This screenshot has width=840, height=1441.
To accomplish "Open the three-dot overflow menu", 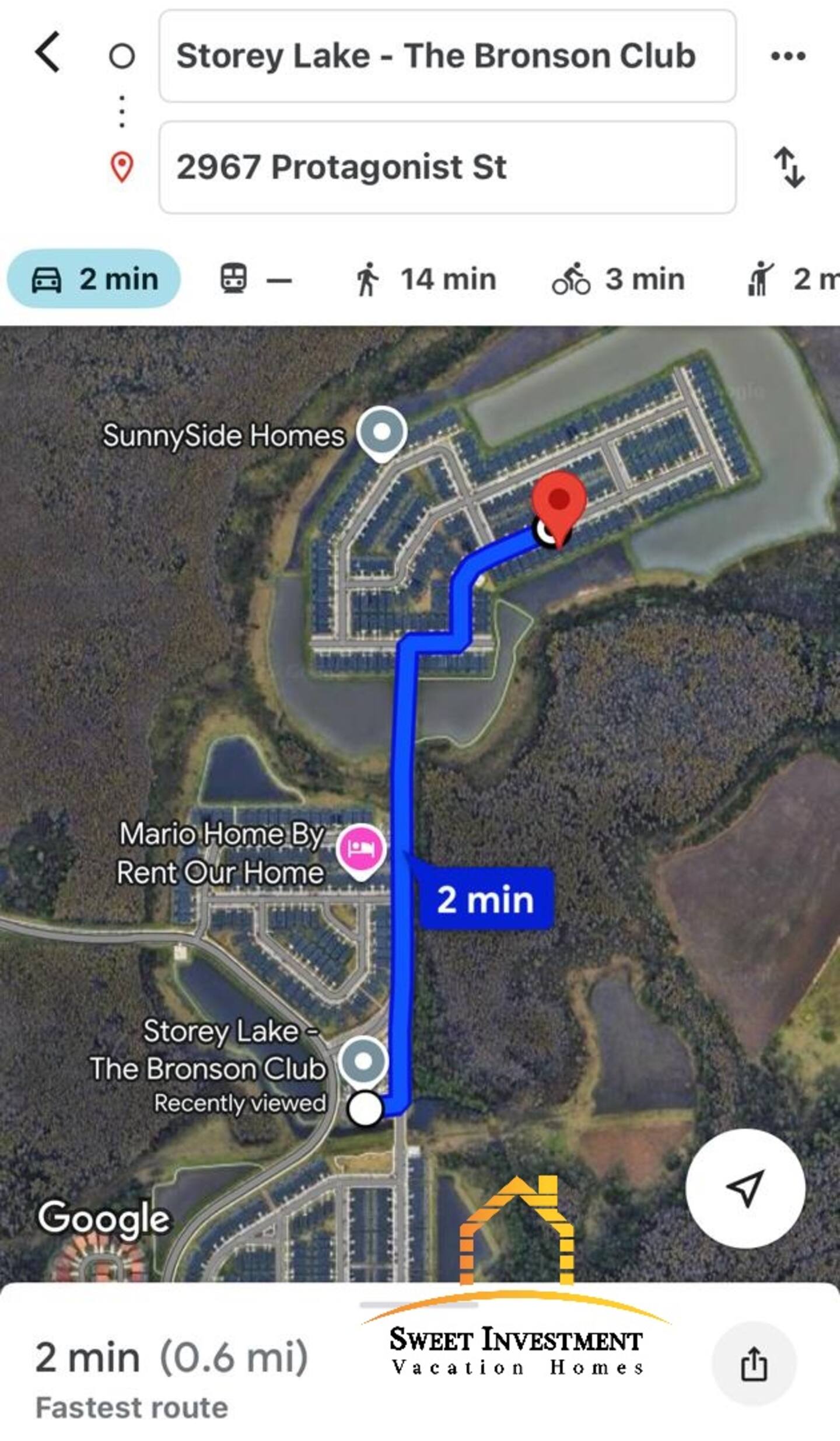I will (x=788, y=56).
